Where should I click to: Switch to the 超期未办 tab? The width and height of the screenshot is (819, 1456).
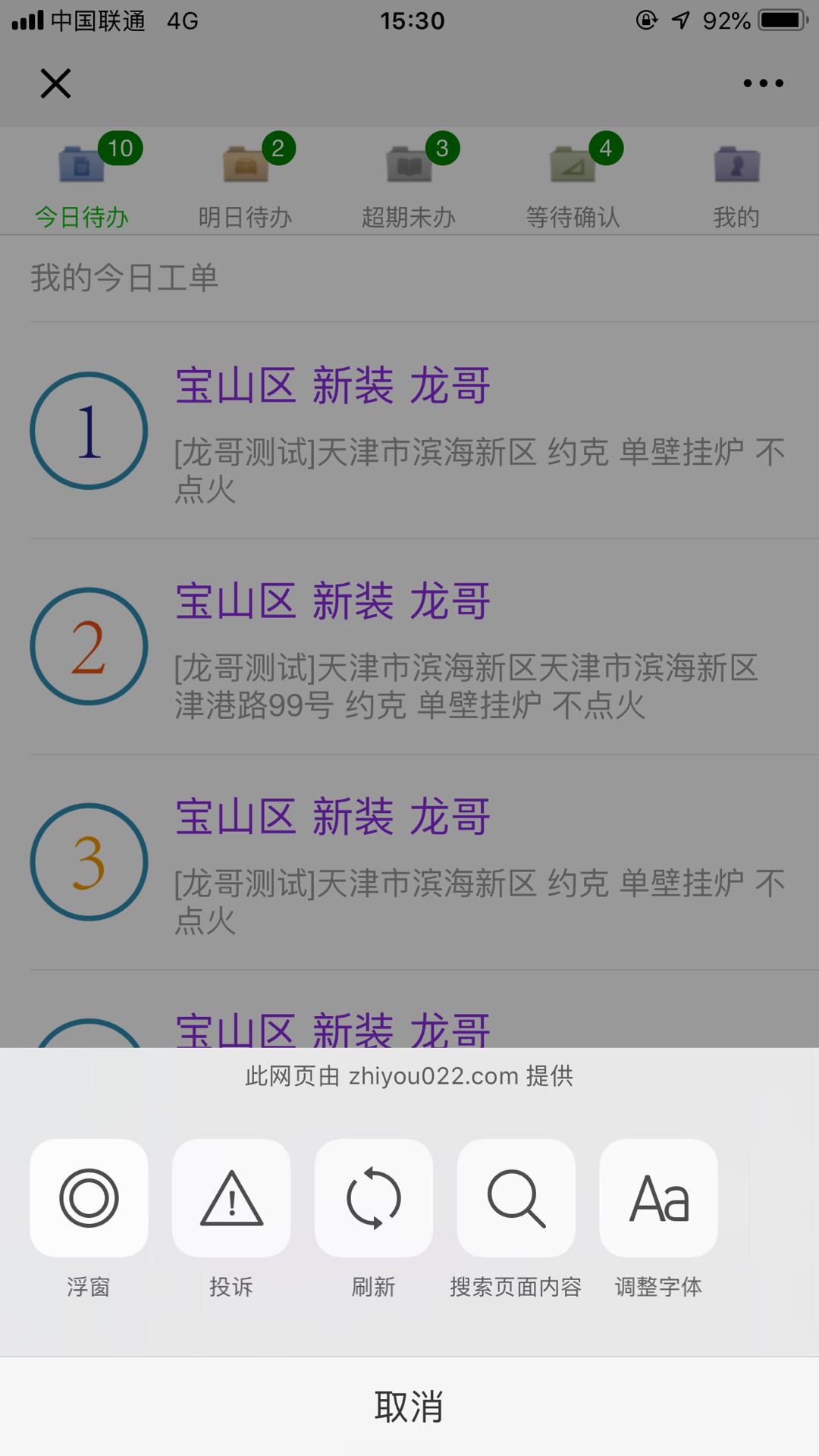[409, 182]
